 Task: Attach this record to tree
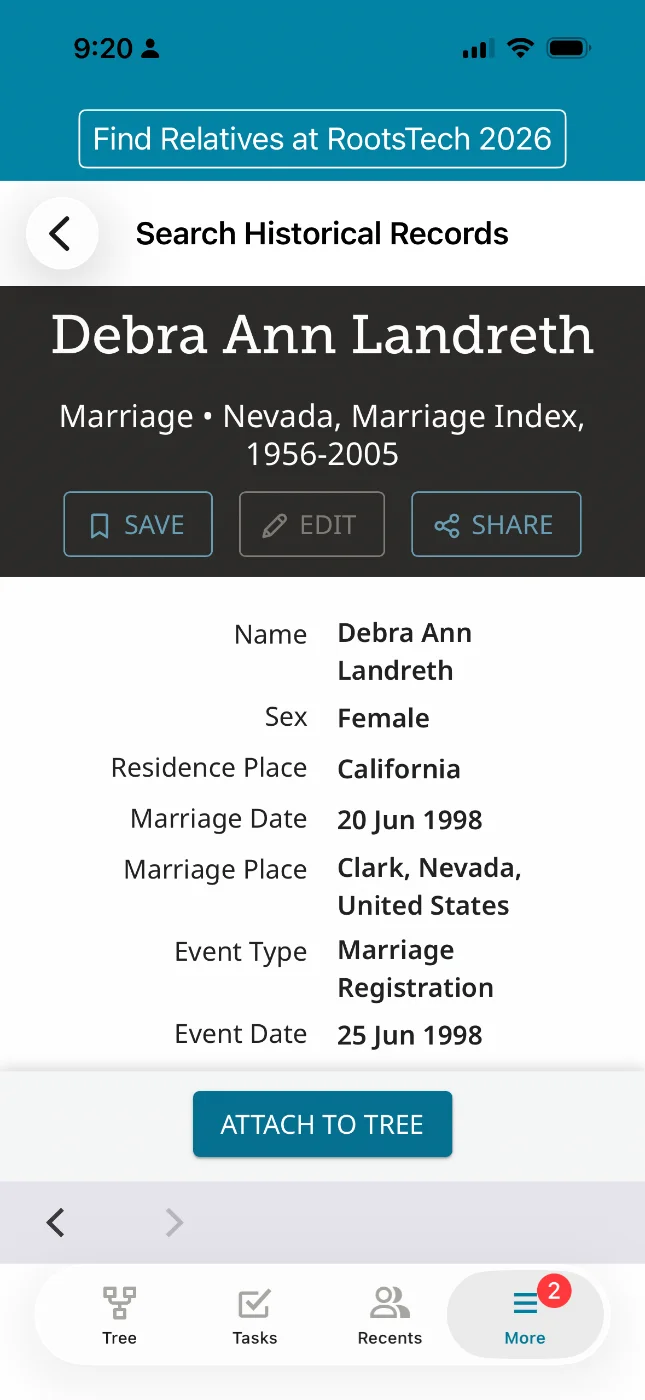322,1124
